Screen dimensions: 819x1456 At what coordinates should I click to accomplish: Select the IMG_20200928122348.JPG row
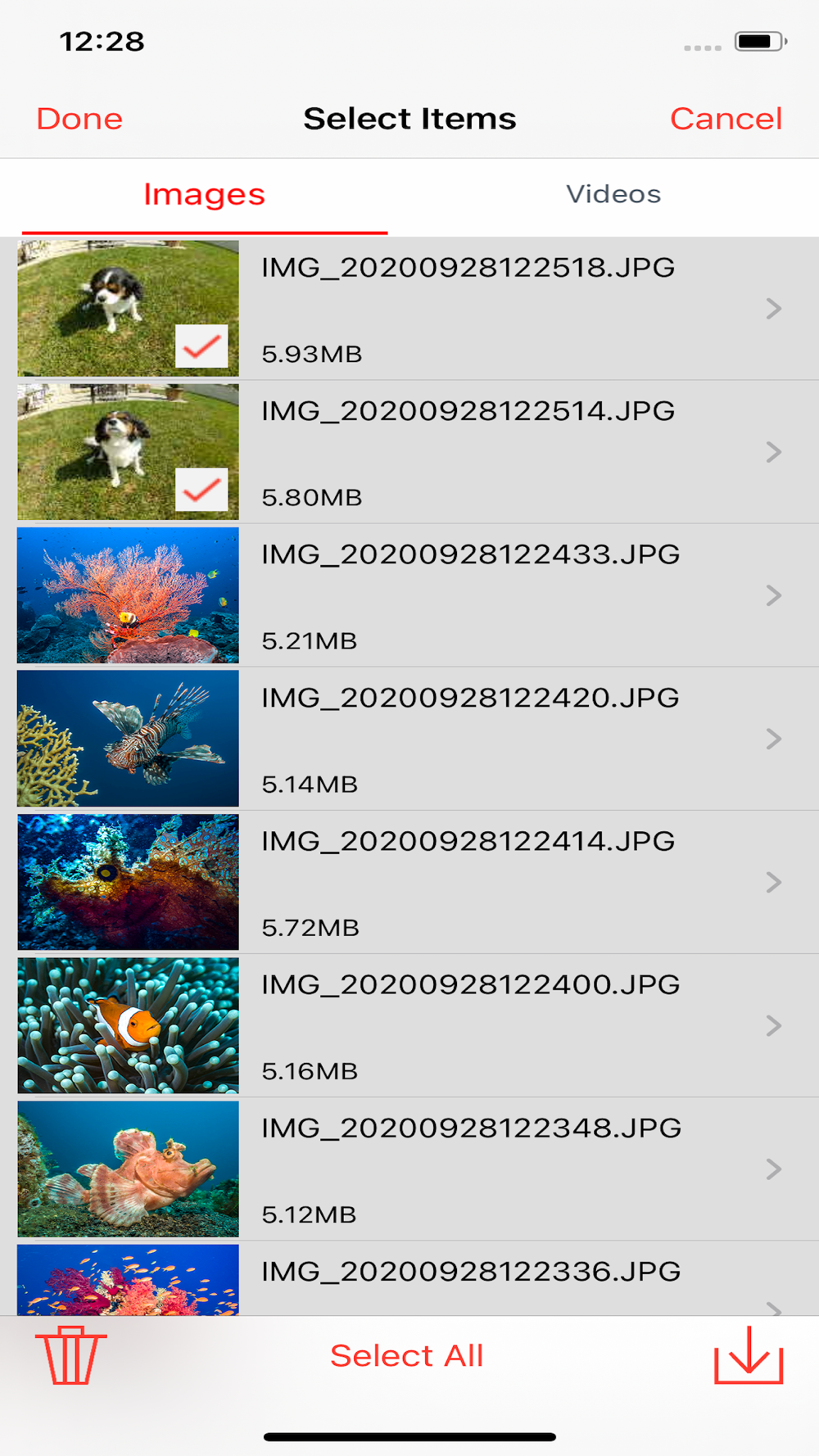click(470, 1169)
